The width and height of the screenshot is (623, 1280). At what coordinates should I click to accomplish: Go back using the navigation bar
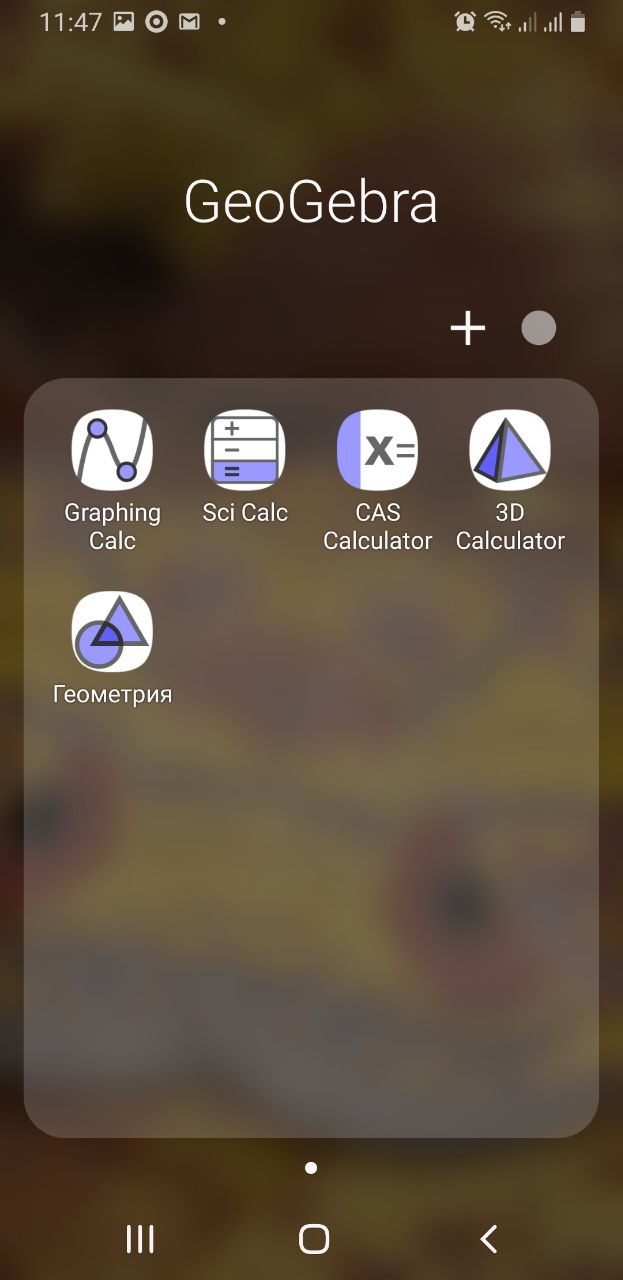(x=488, y=1239)
